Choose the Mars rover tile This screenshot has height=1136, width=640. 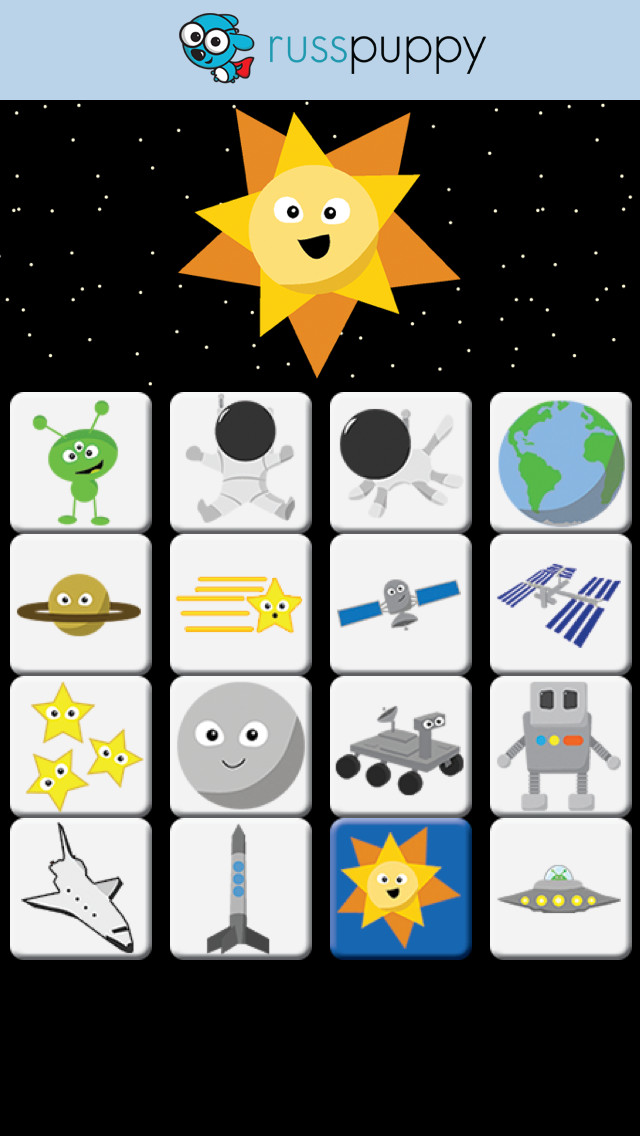click(401, 746)
